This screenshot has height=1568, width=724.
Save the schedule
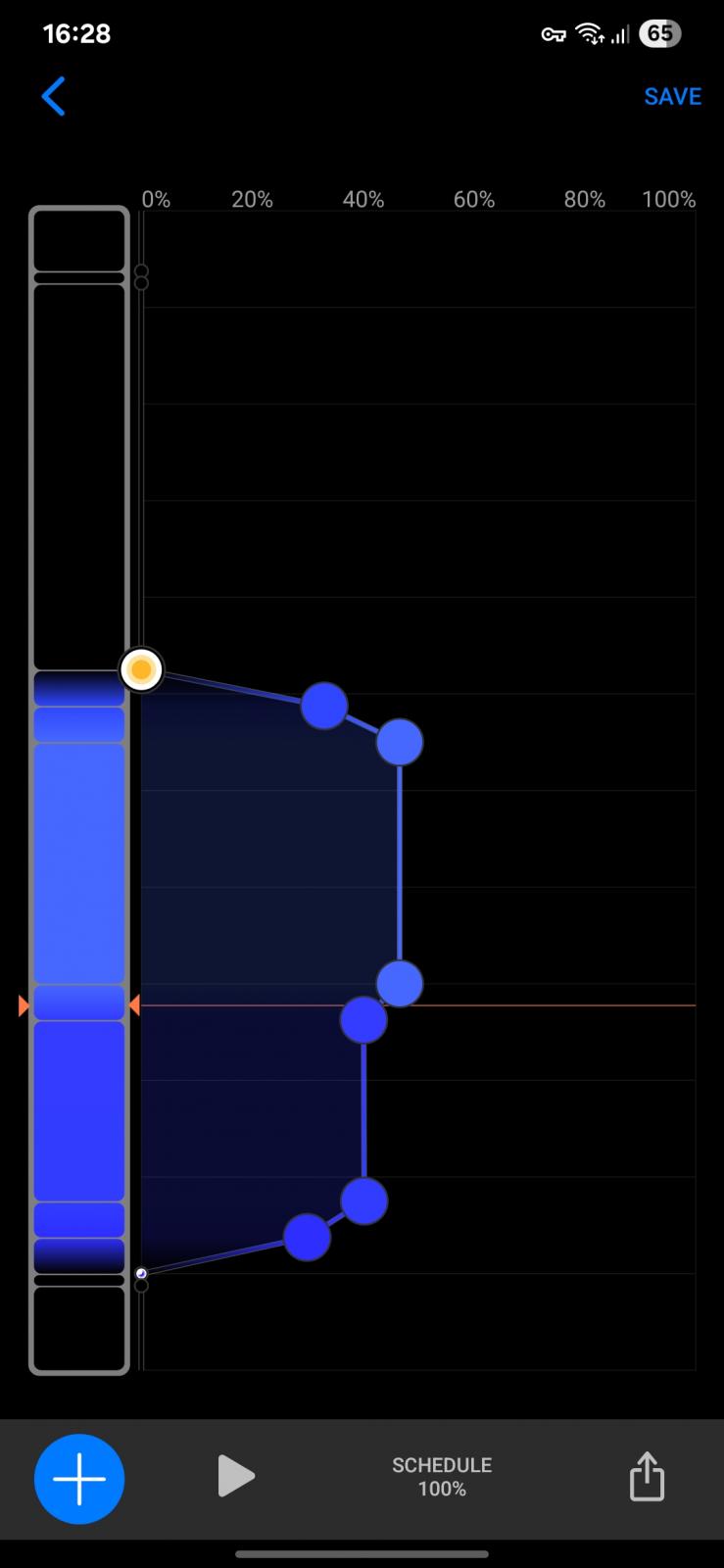coord(672,96)
